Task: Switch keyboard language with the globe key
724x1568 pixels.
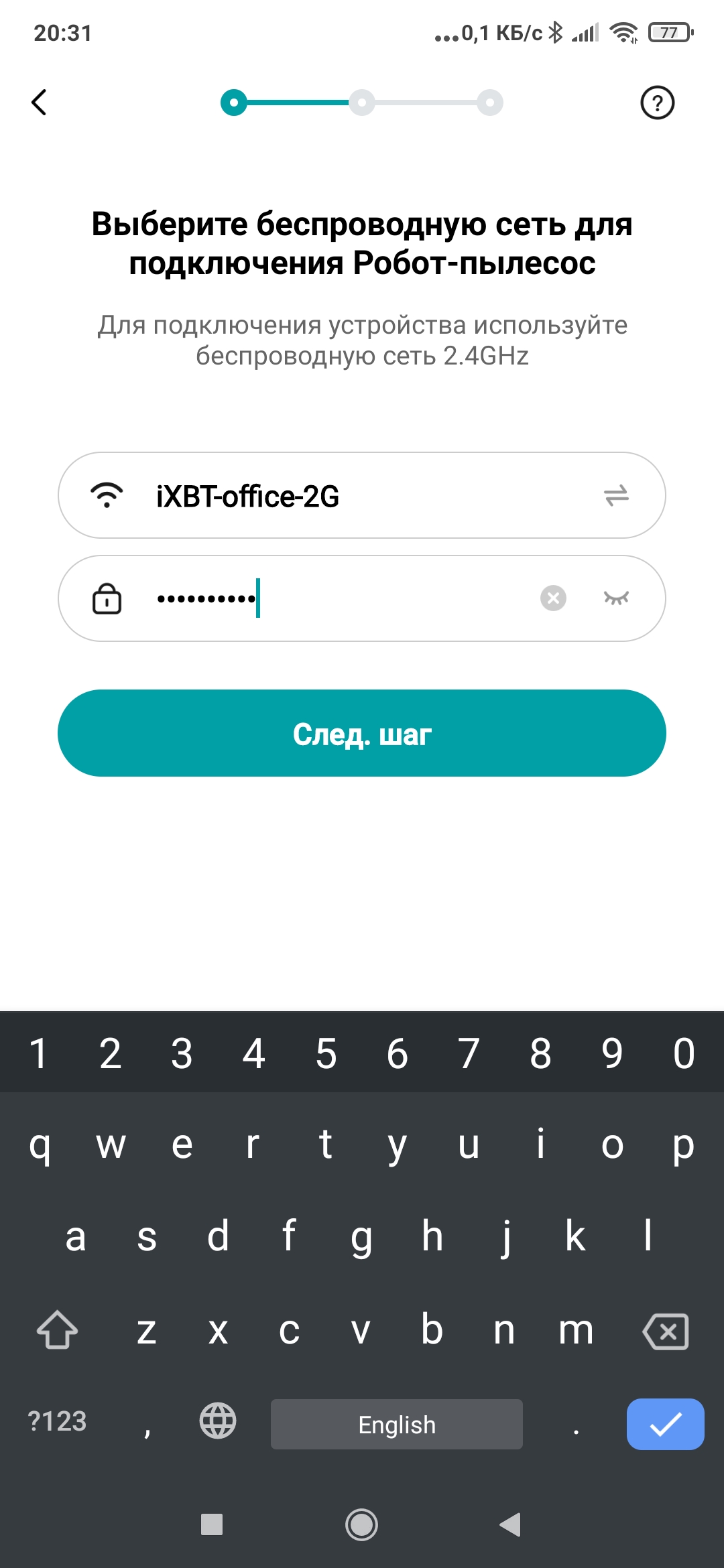Action: tap(218, 1421)
